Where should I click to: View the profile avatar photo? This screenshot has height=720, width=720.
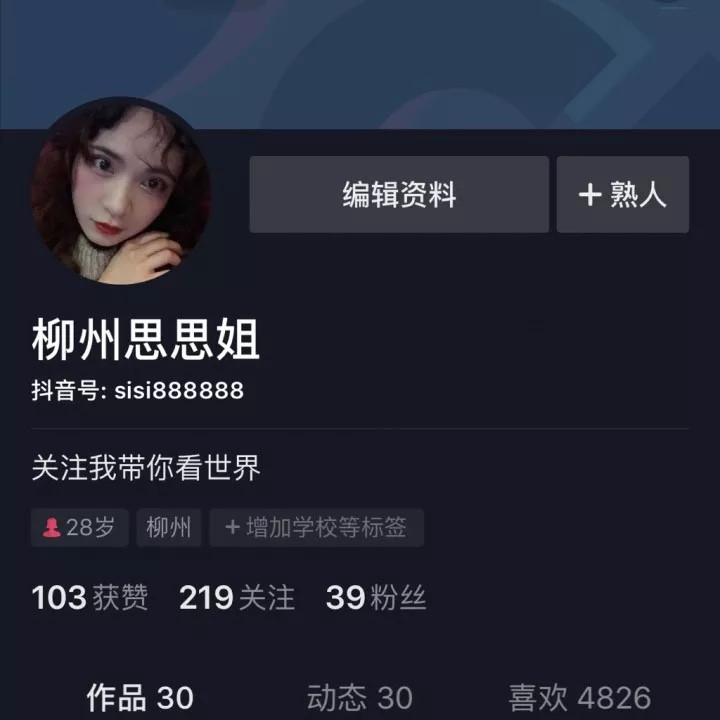point(120,191)
